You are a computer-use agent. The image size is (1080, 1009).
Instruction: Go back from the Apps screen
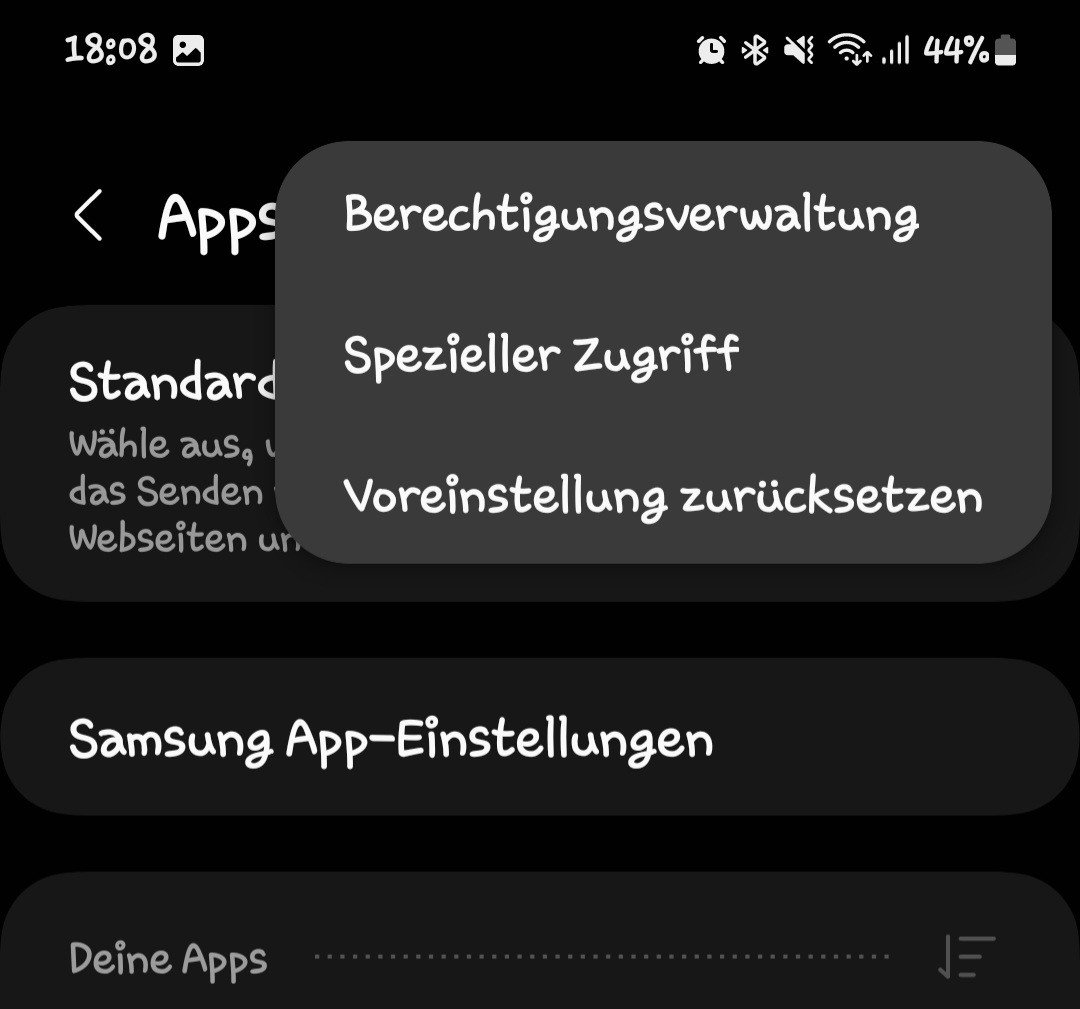tap(89, 216)
